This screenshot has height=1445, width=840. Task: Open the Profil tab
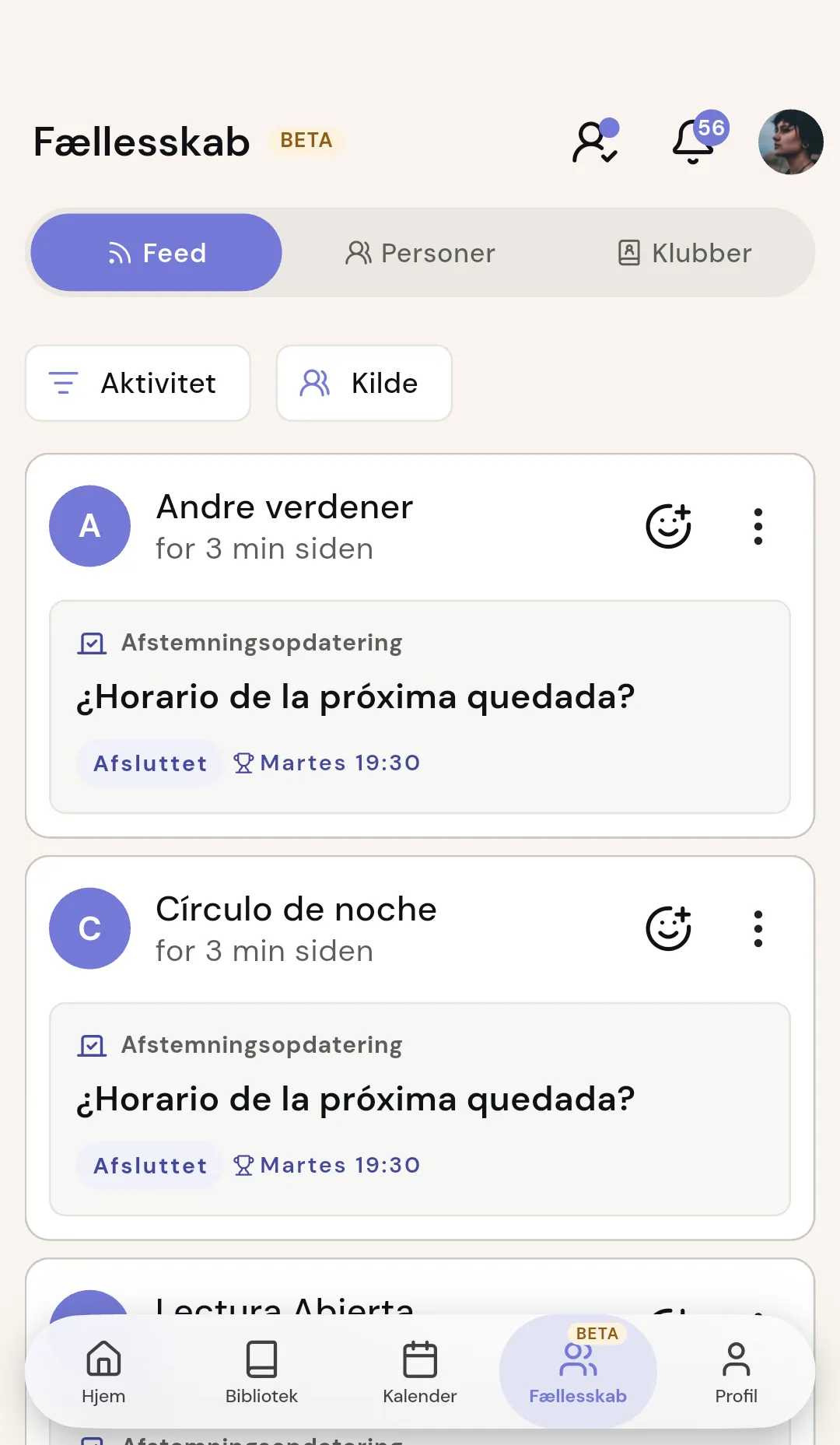[736, 1372]
